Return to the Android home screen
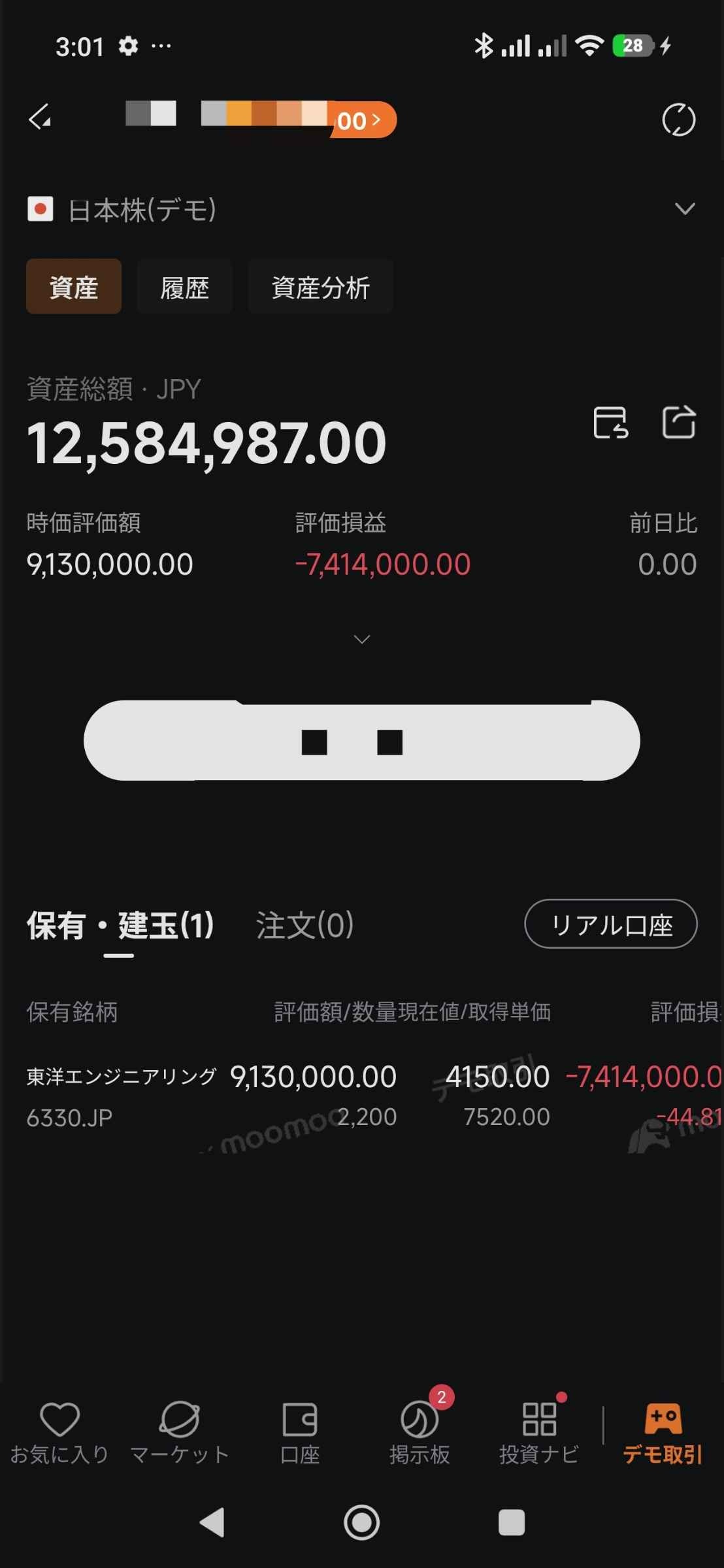724x1568 pixels. click(x=361, y=1523)
